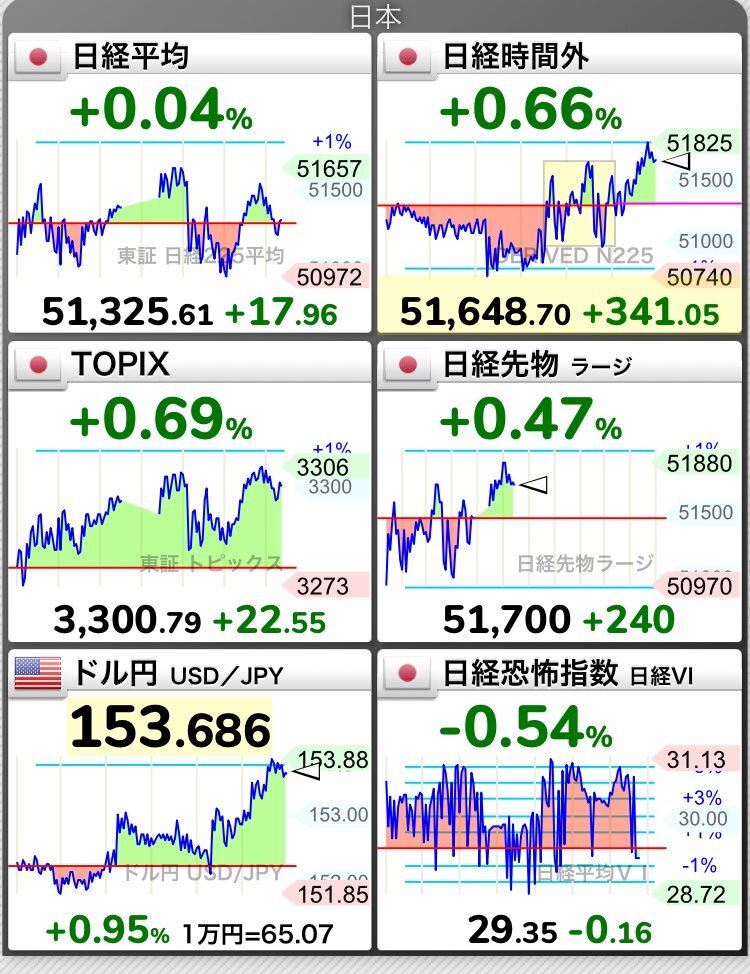Select the 日経先物 ラージ card
Screen dimensions: 750x974
pyautogui.click(x=559, y=492)
